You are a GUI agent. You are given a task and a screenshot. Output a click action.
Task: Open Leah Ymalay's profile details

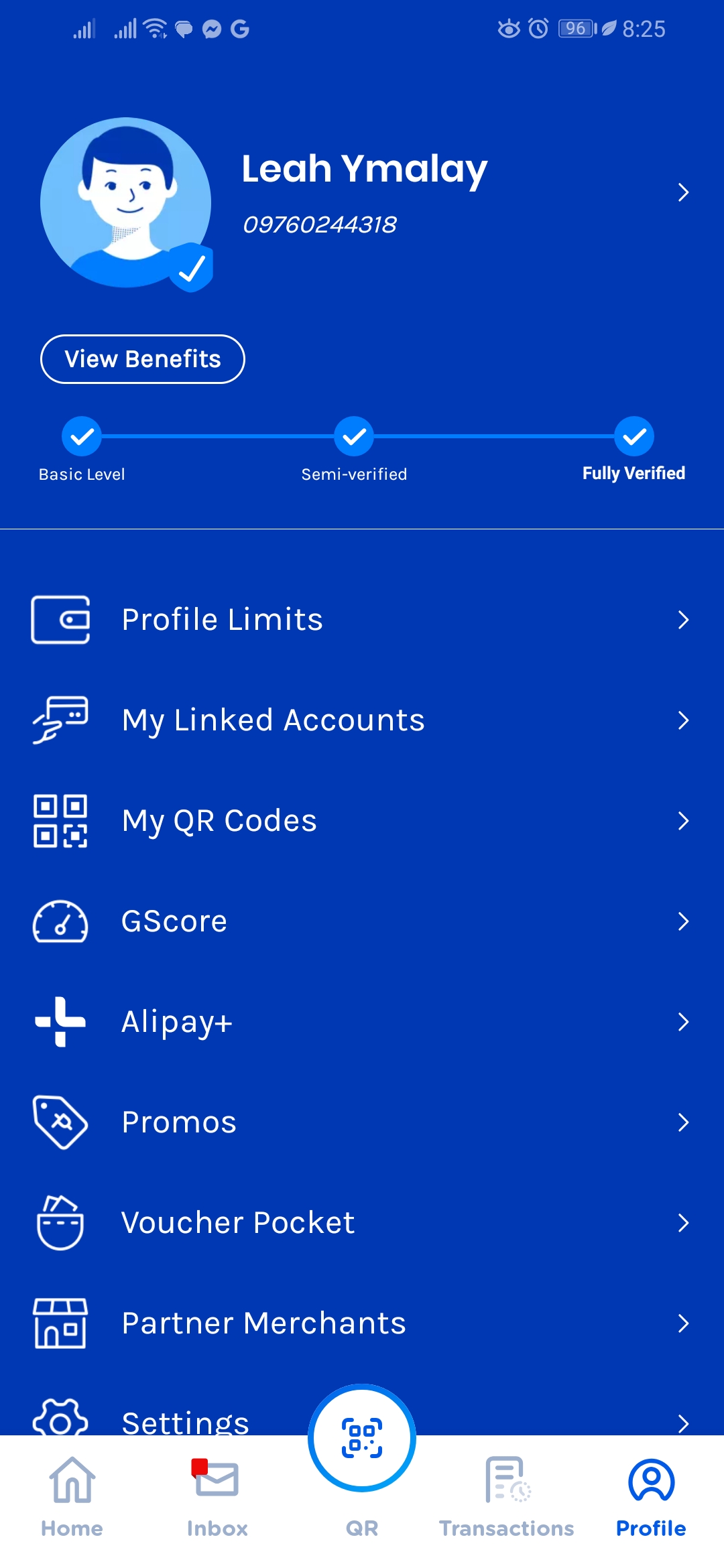pyautogui.click(x=682, y=192)
